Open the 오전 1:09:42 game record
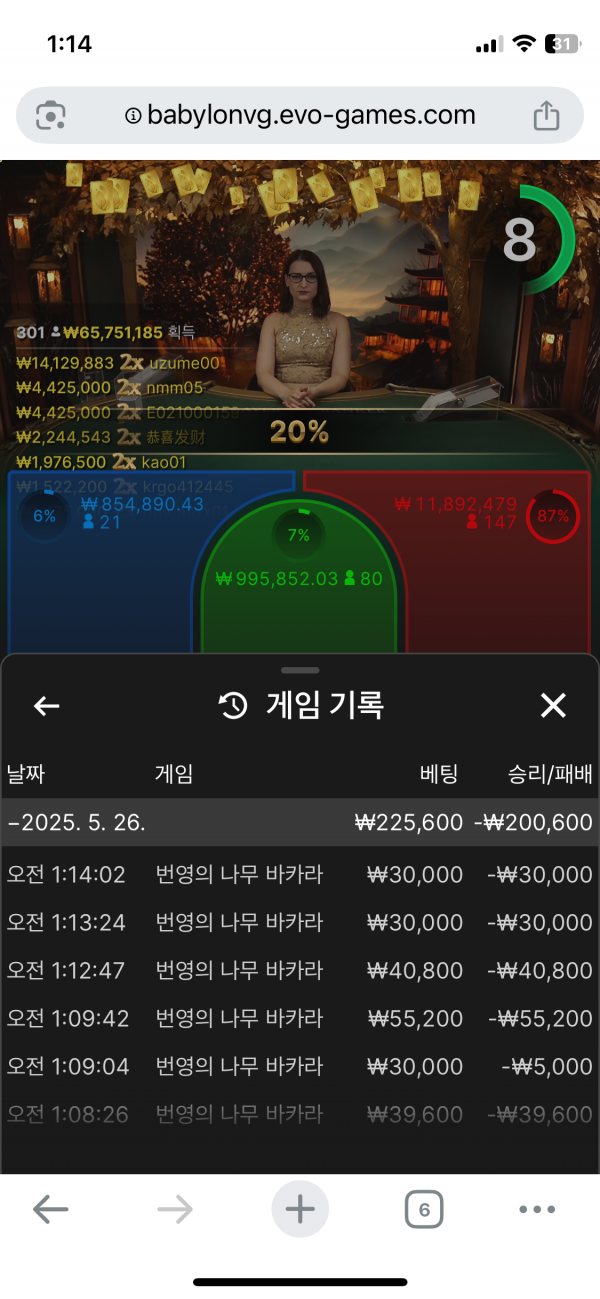600x1299 pixels. point(300,1019)
